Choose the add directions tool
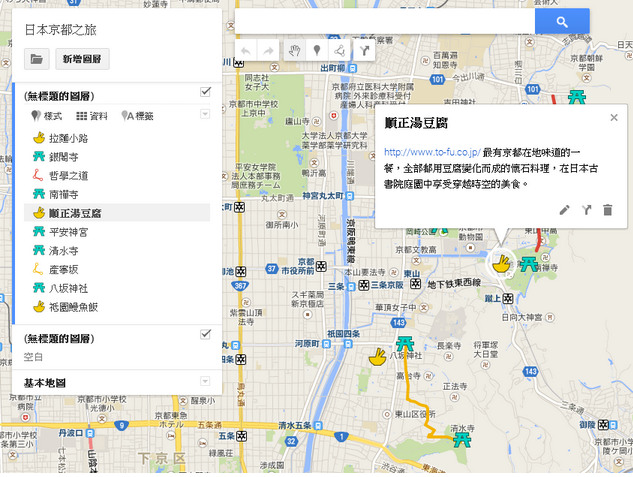The image size is (633, 477). click(364, 50)
